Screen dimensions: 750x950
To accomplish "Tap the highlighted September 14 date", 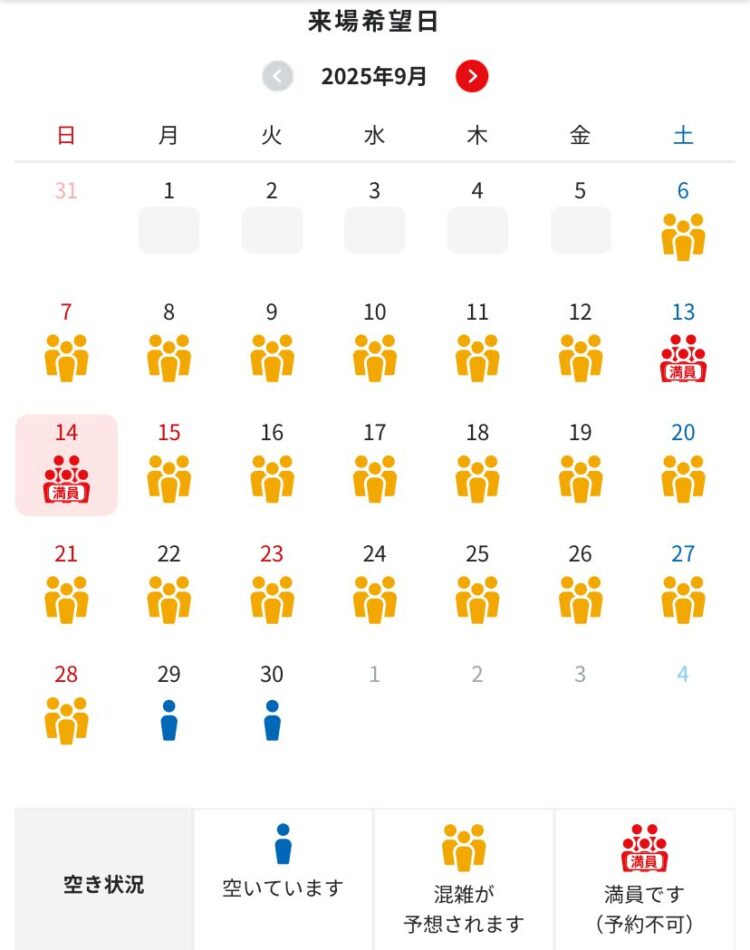I will pyautogui.click(x=66, y=463).
